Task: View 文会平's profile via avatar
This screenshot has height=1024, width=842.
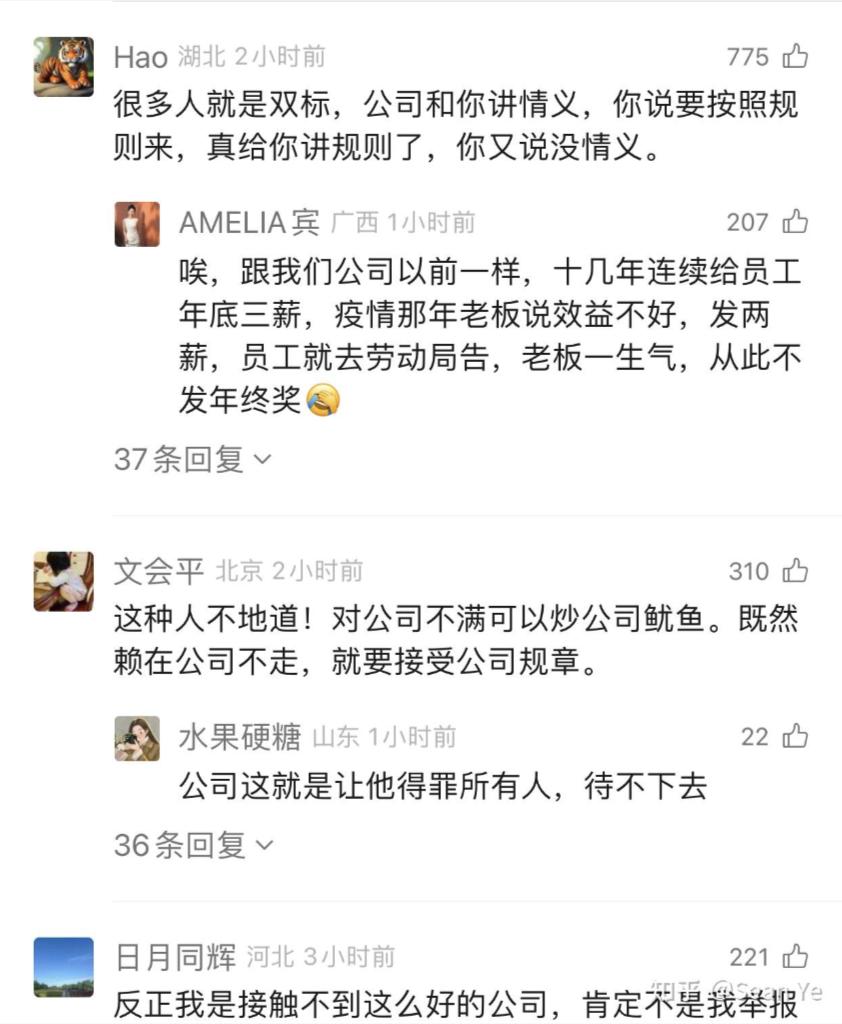Action: pyautogui.click(x=63, y=581)
